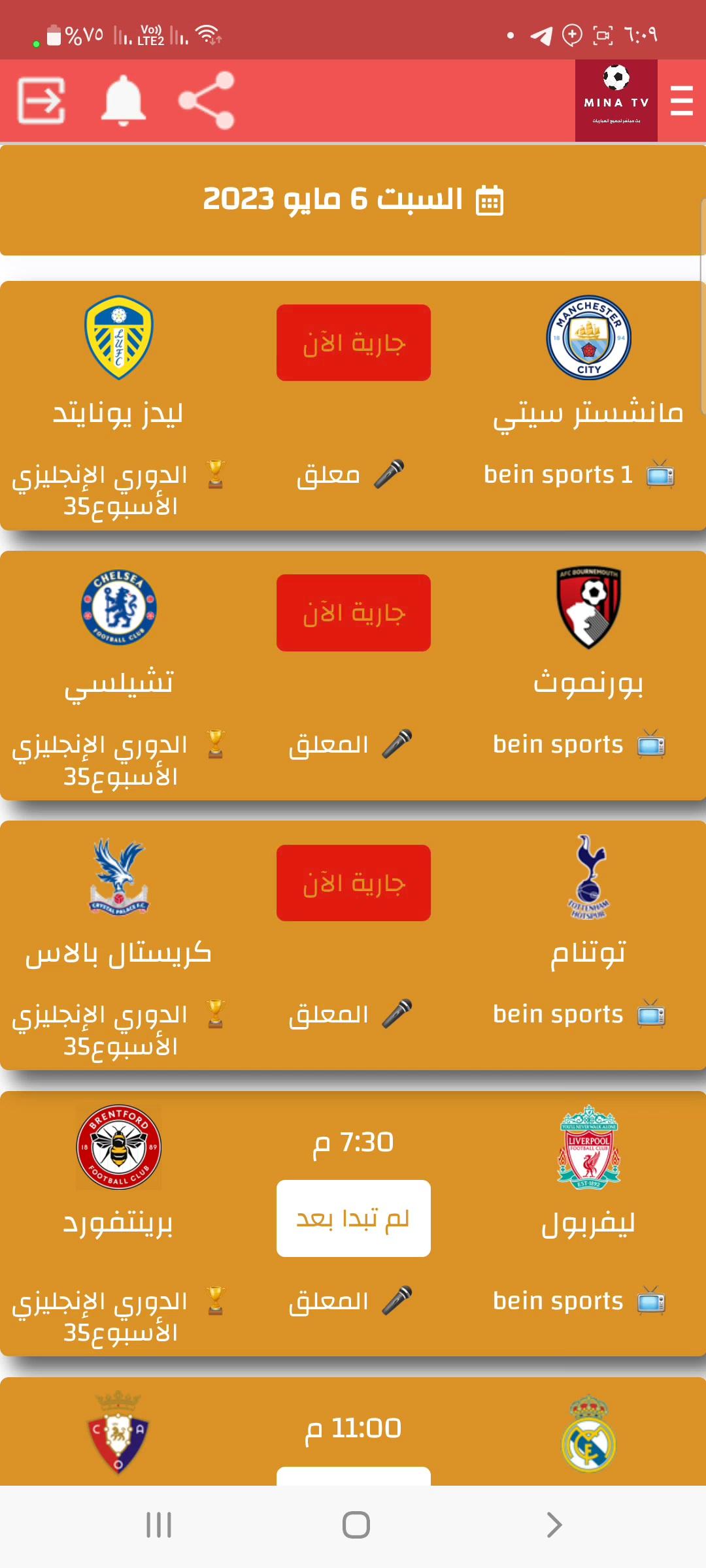706x1568 pixels.
Task: Tap the Chelsea club crest
Action: tap(120, 608)
